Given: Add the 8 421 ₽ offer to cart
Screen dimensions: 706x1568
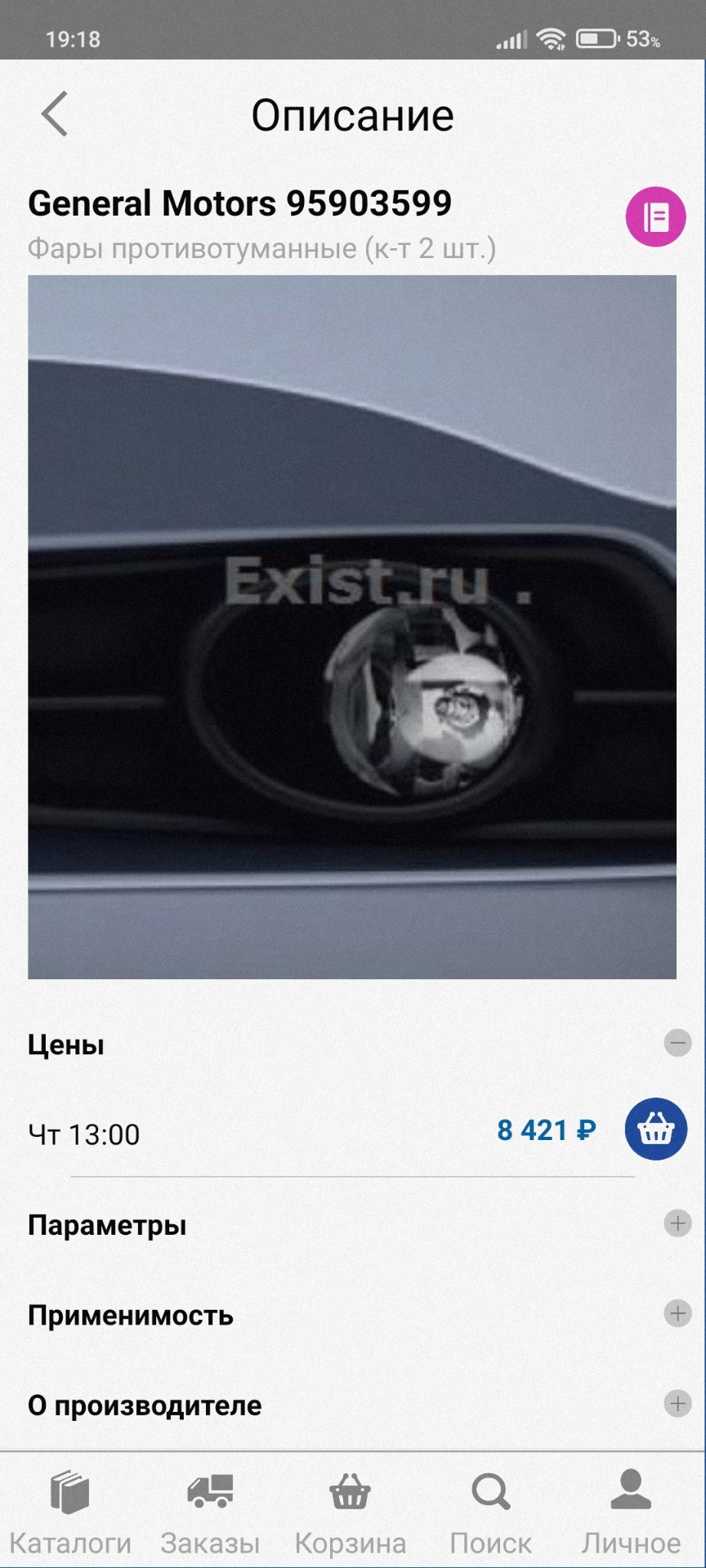Looking at the screenshot, I should coord(655,1130).
